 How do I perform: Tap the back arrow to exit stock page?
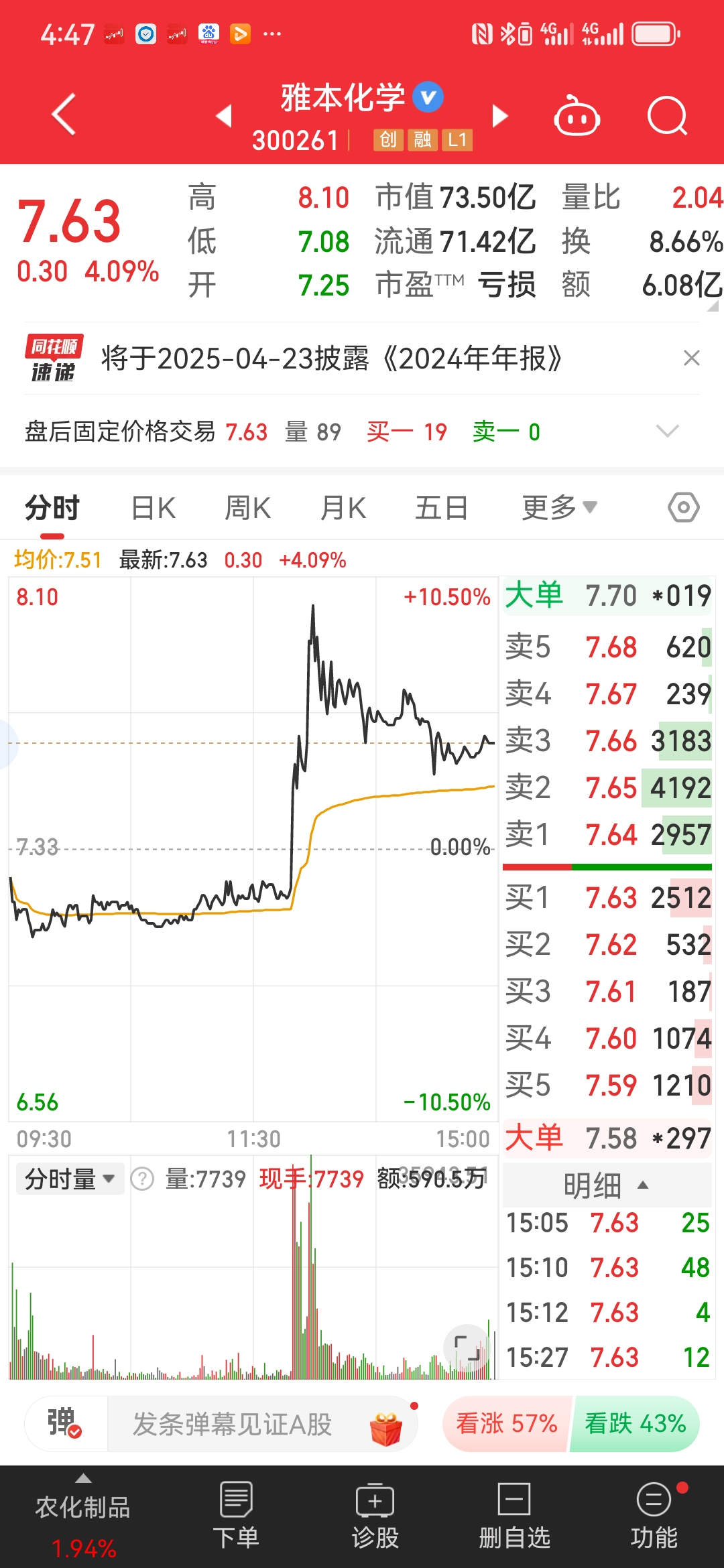point(62,114)
